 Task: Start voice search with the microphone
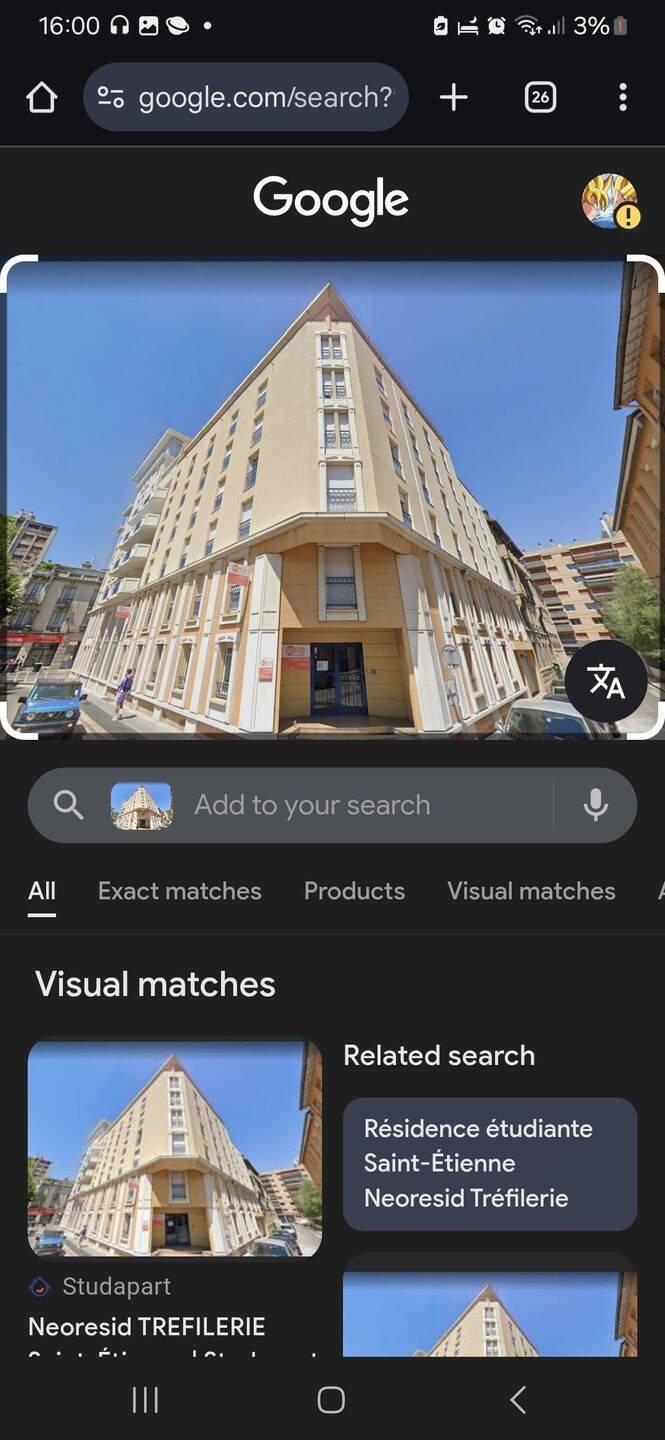(x=595, y=805)
